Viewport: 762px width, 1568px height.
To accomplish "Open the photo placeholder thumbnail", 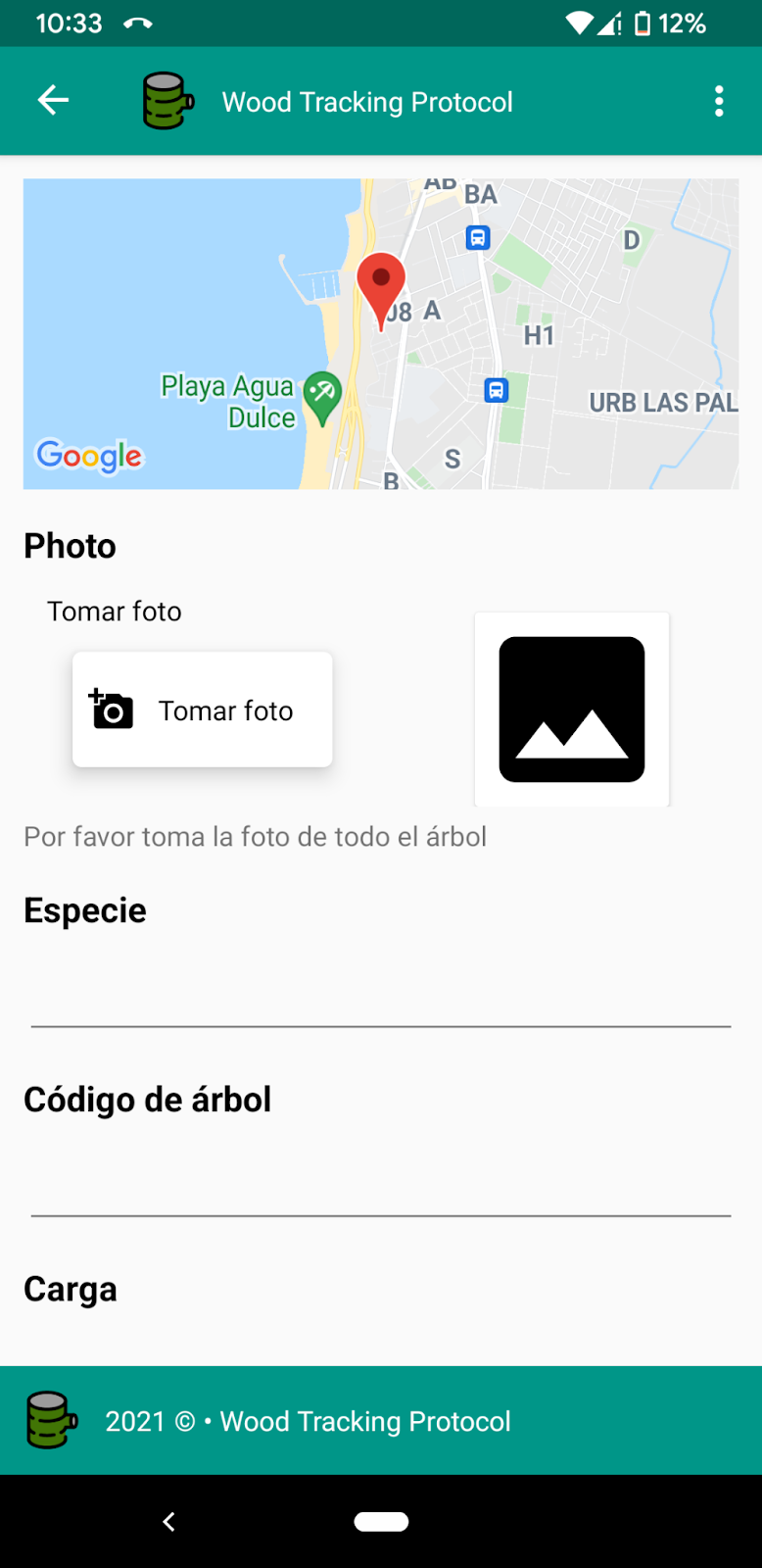I will point(572,710).
